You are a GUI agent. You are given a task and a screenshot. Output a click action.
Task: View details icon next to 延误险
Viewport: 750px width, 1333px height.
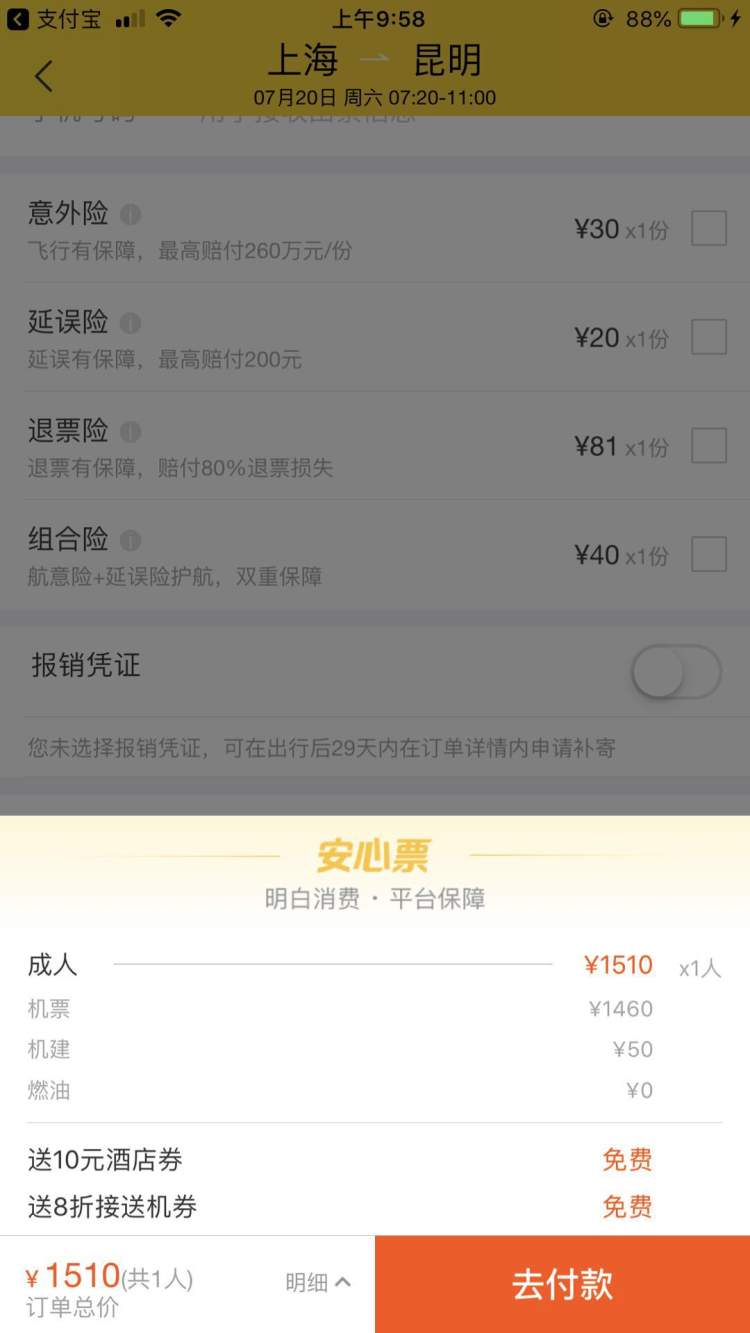[131, 323]
